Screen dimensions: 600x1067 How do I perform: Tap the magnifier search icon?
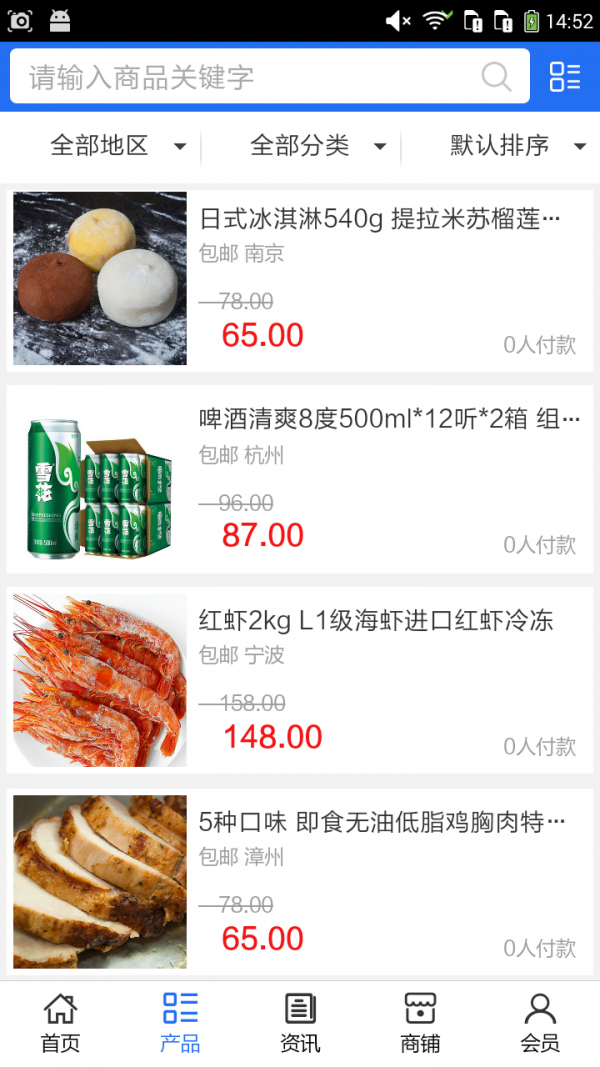tap(496, 77)
